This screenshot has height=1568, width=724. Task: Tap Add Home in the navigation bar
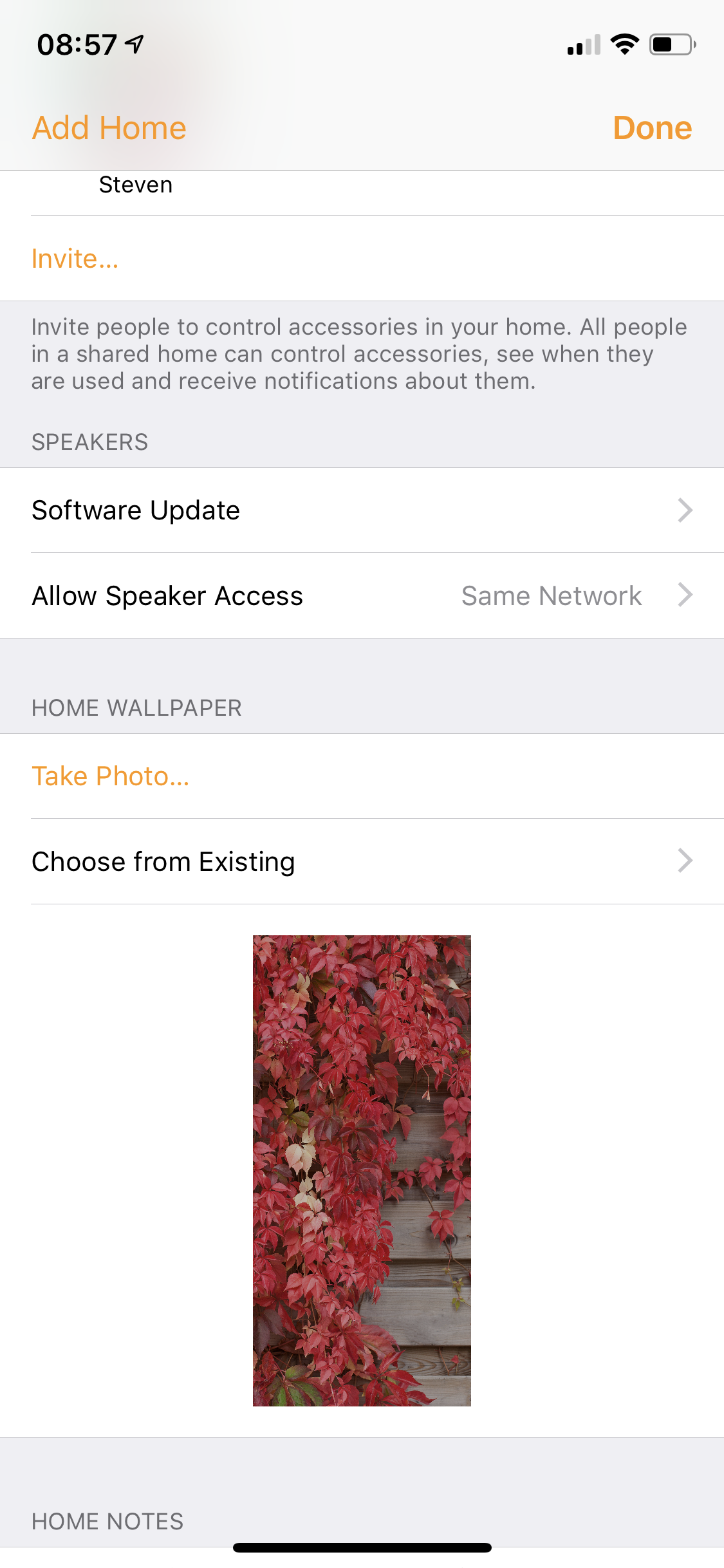(x=109, y=127)
